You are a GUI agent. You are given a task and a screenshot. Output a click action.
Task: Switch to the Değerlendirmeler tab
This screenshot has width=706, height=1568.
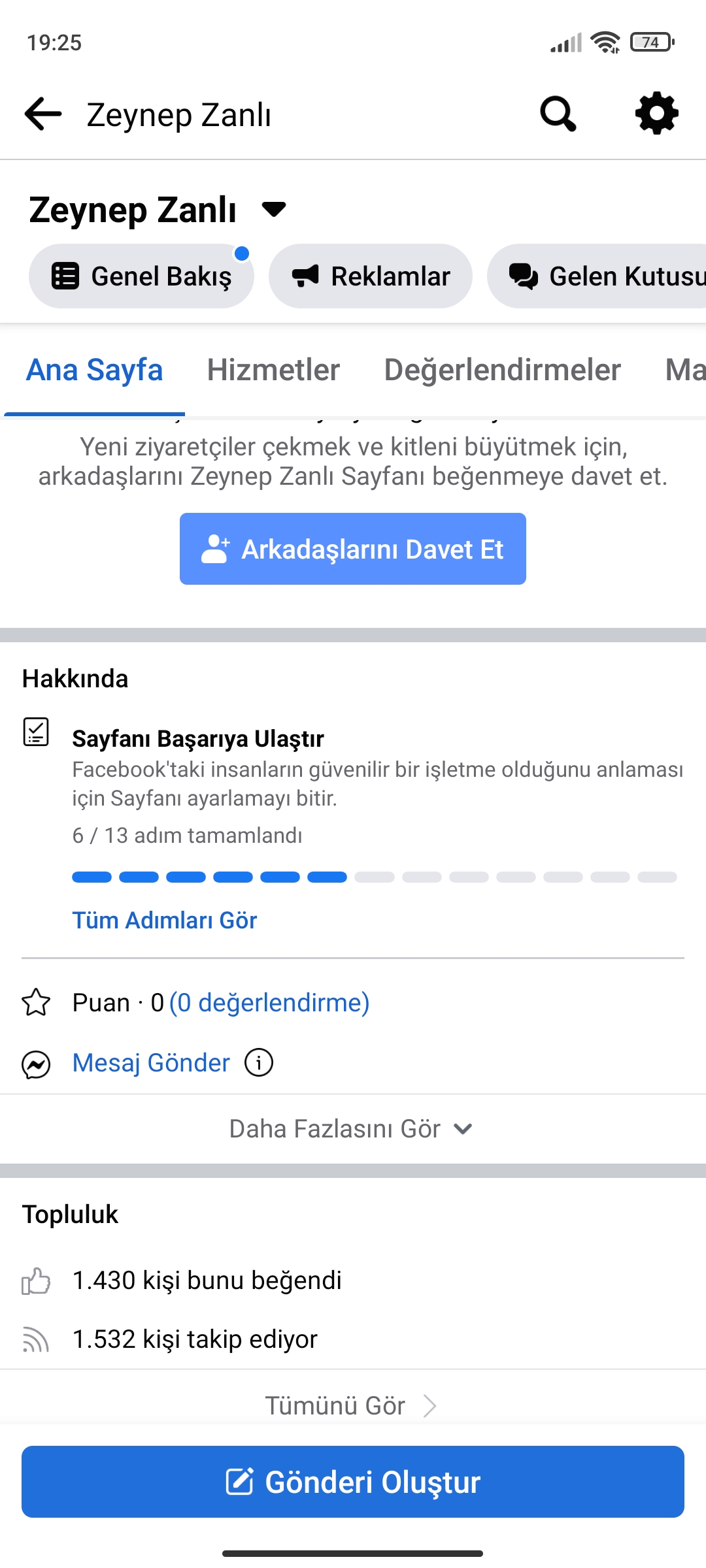tap(502, 370)
